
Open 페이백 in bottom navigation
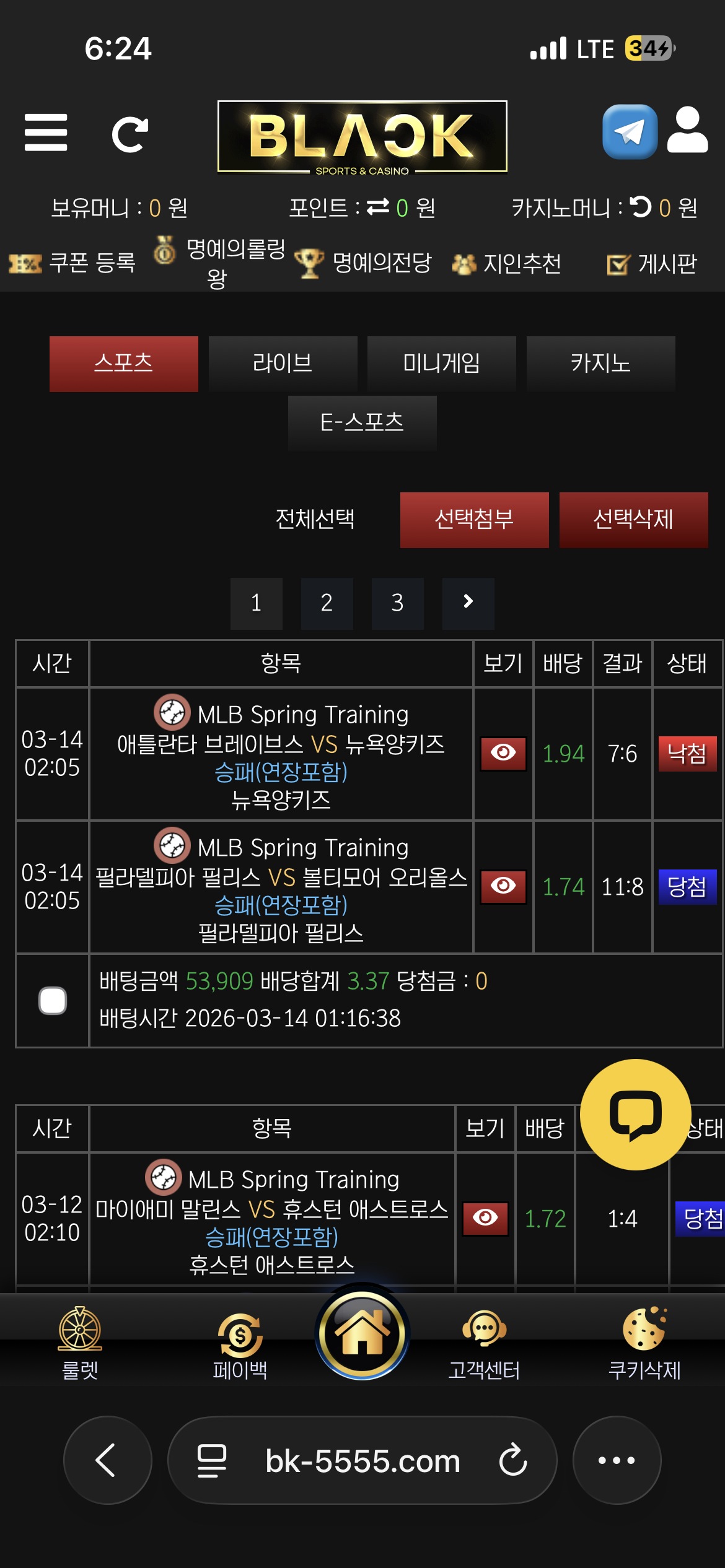pos(240,1345)
